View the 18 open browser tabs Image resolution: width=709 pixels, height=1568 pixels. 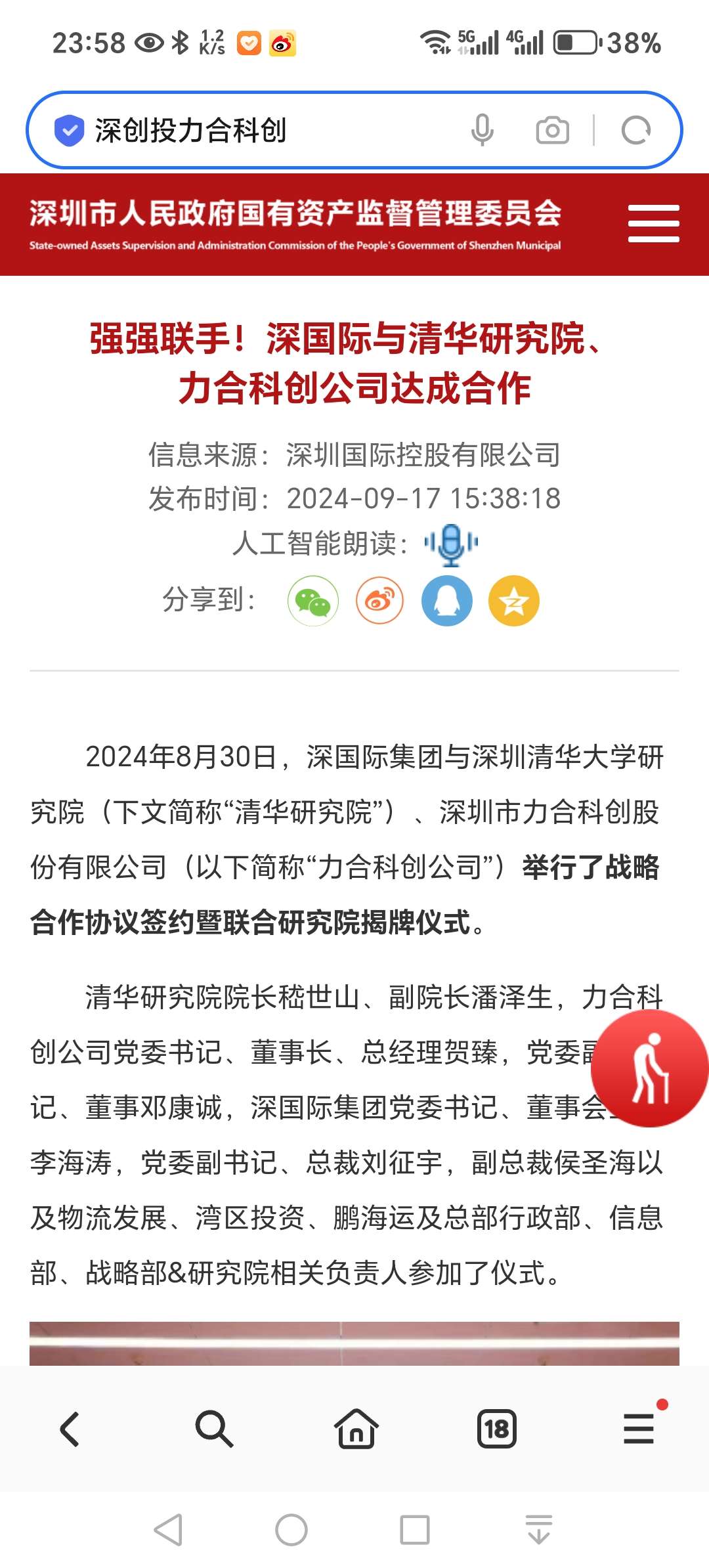coord(497,1429)
